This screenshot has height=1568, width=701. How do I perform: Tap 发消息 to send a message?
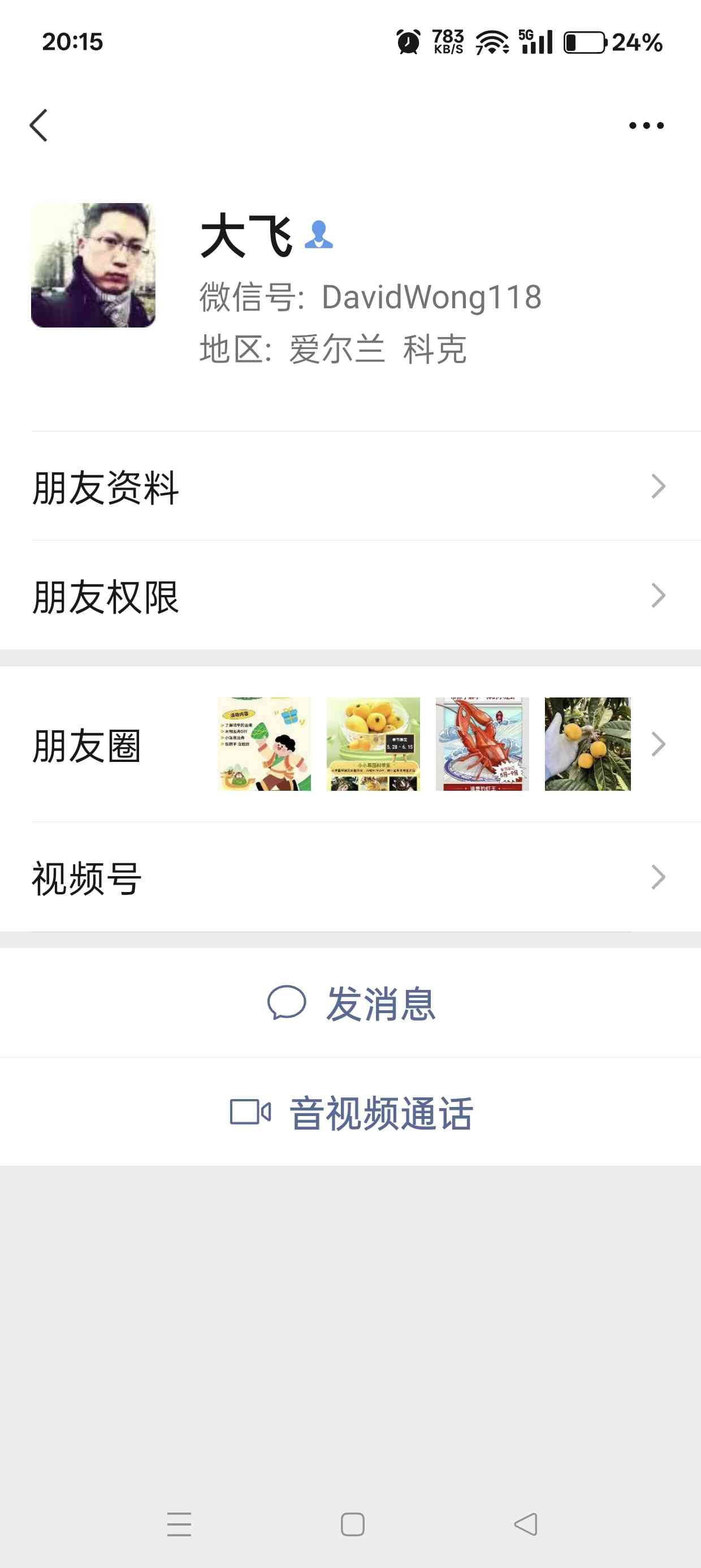350,1002
